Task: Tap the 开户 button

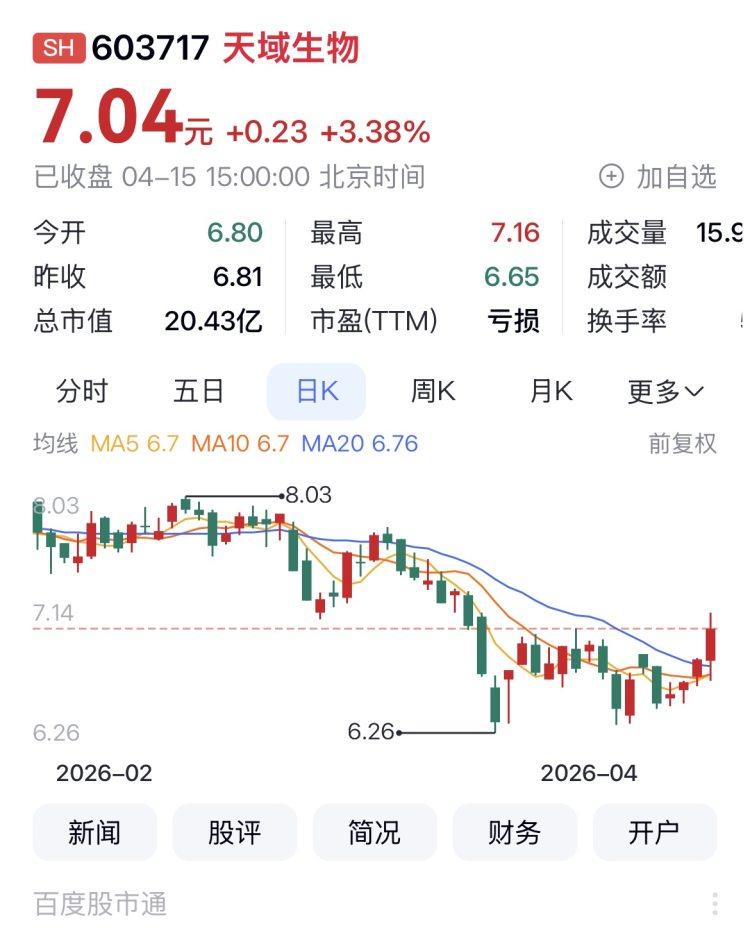Action: [x=655, y=832]
